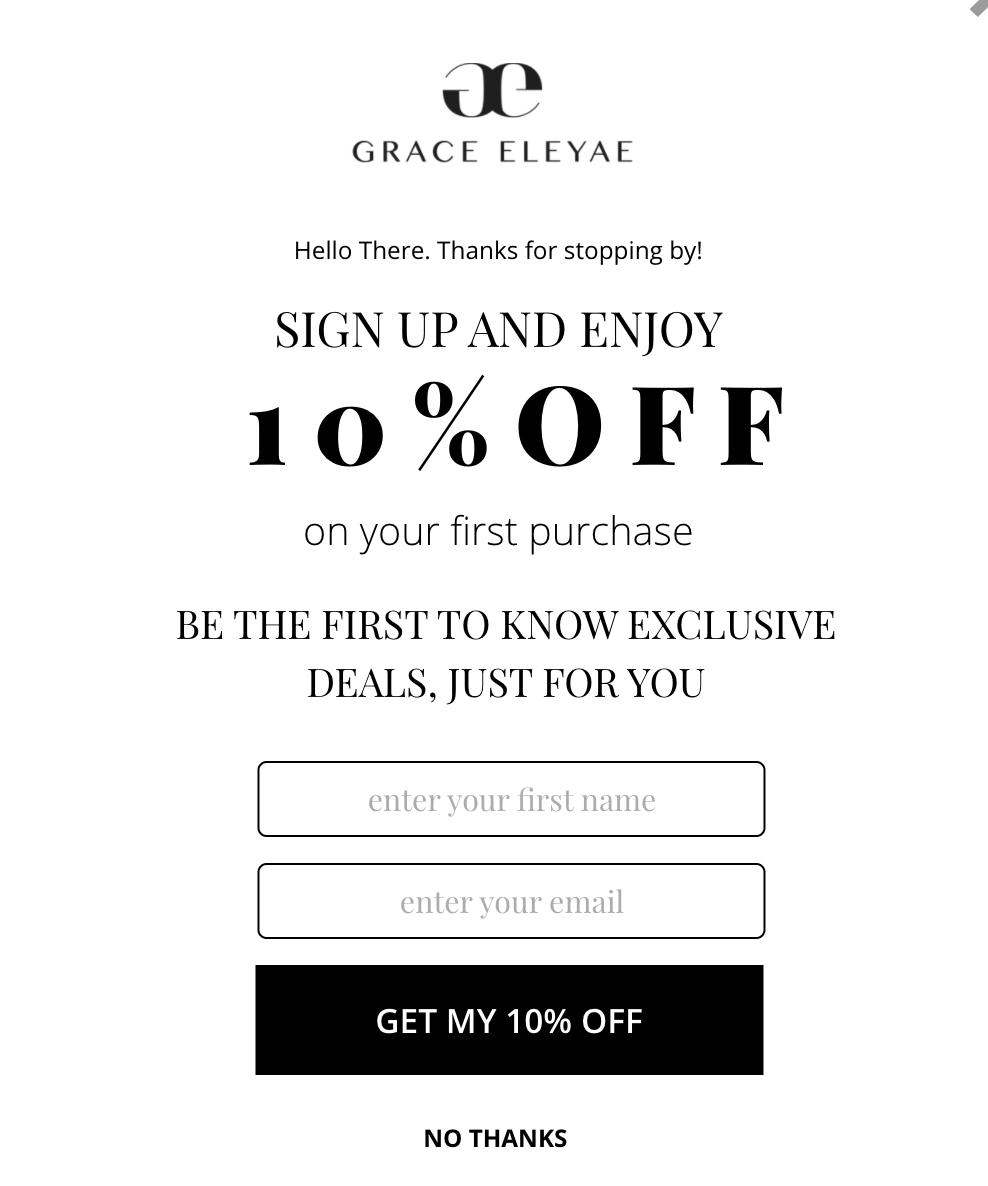This screenshot has height=1186, width=988.
Task: Tap the first name input field
Action: click(511, 799)
